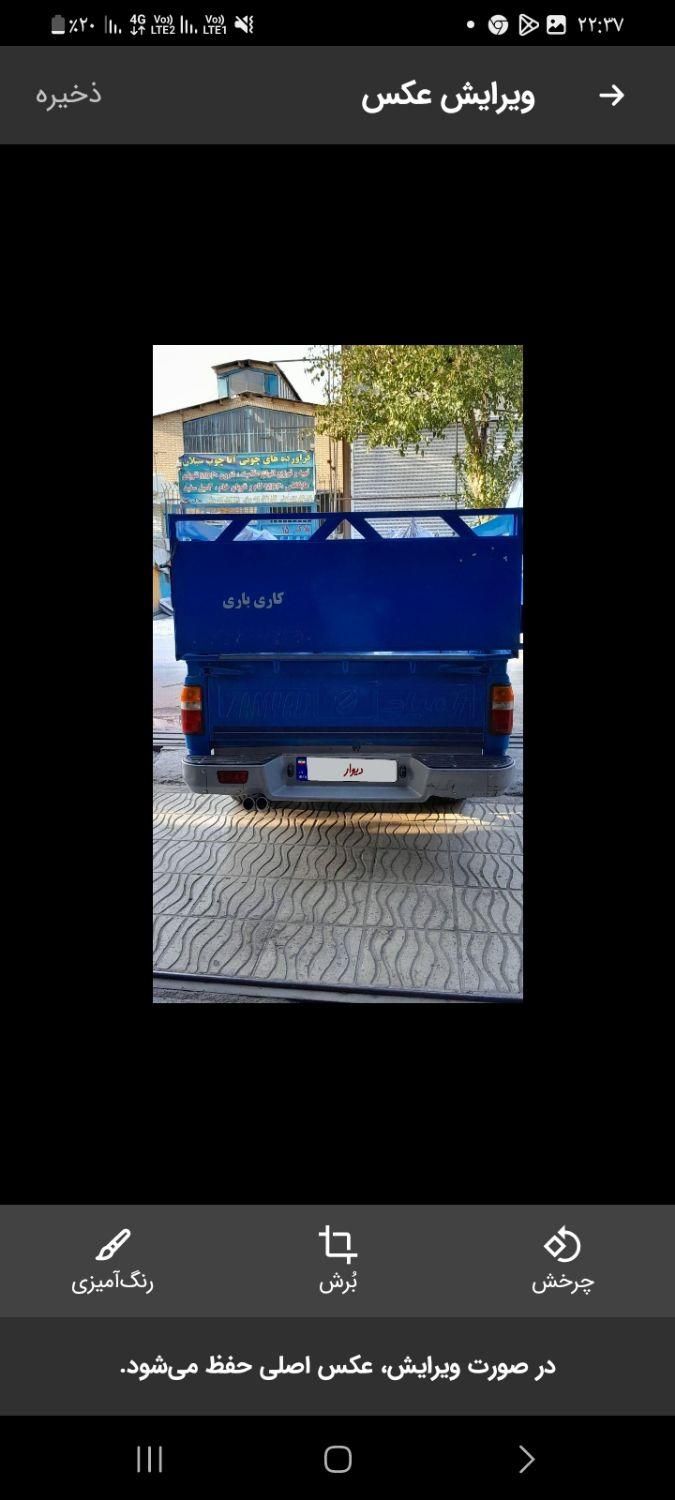Open recent apps from the navigation bar
The width and height of the screenshot is (675, 1500).
[149, 1459]
